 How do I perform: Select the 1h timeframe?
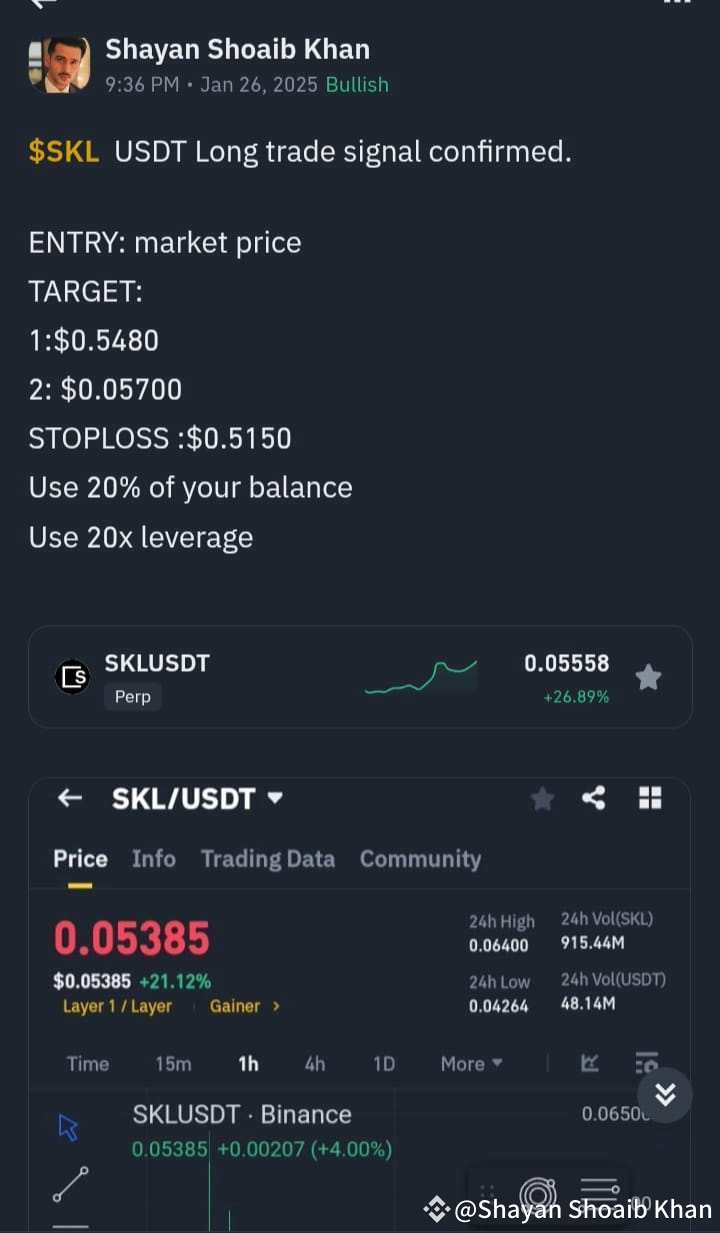(247, 1064)
